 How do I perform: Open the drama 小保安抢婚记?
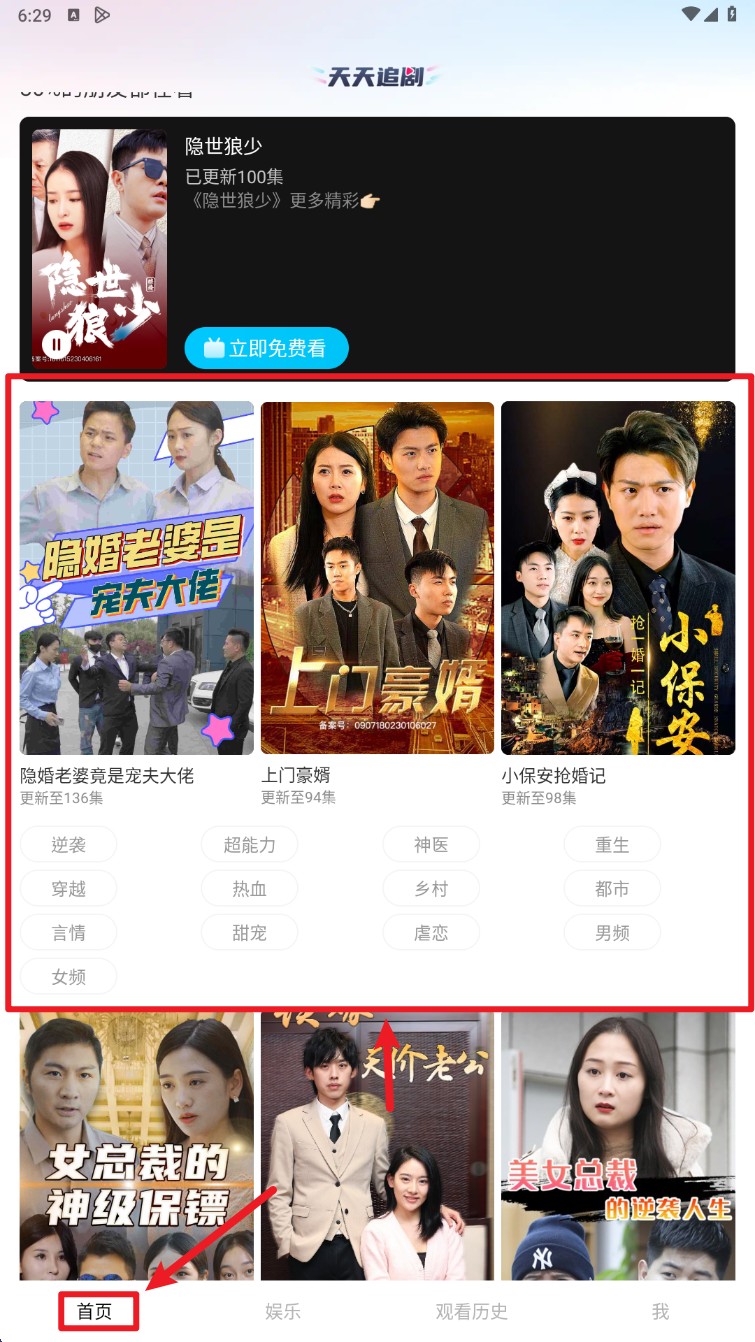(618, 578)
